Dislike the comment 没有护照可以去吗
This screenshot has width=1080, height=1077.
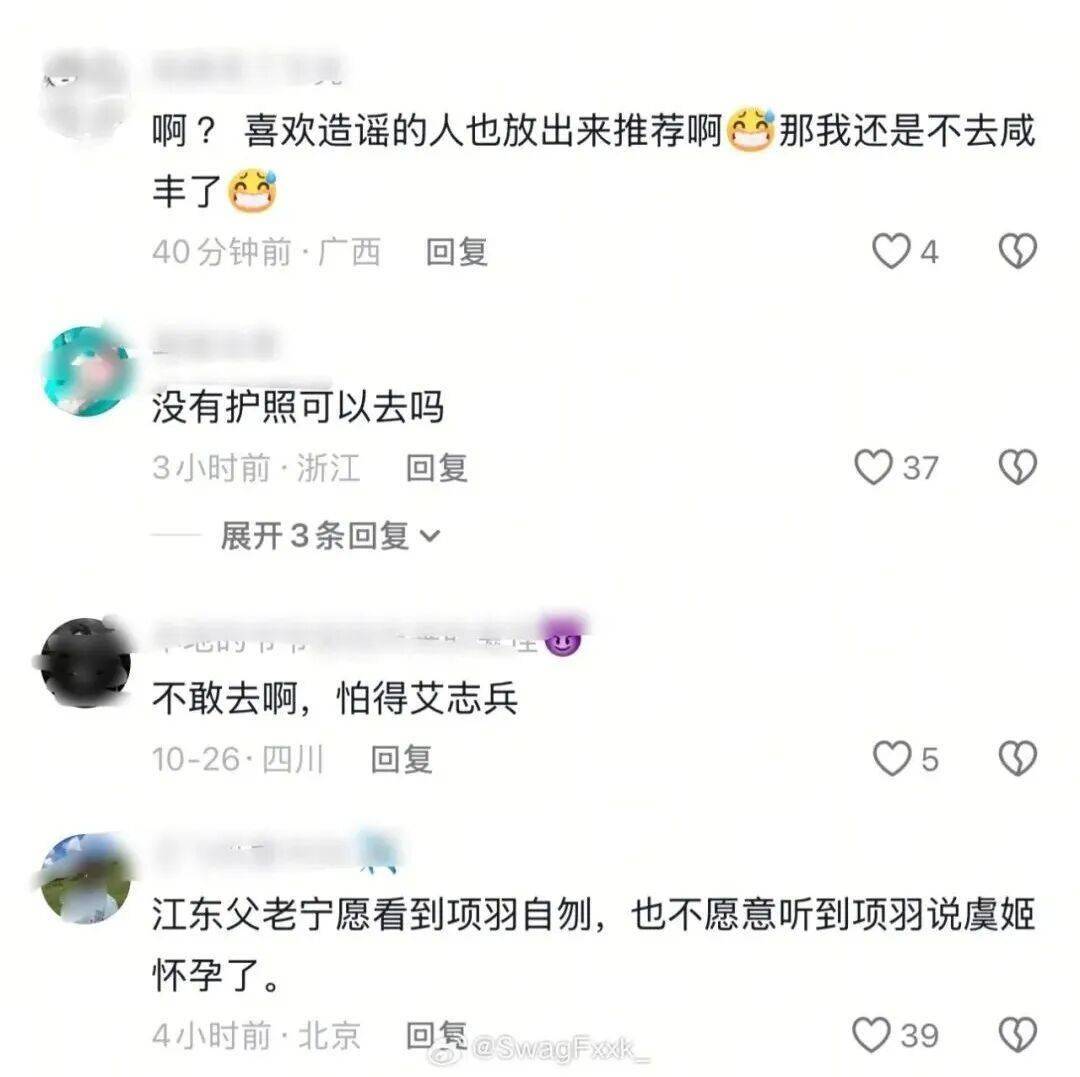click(1018, 467)
